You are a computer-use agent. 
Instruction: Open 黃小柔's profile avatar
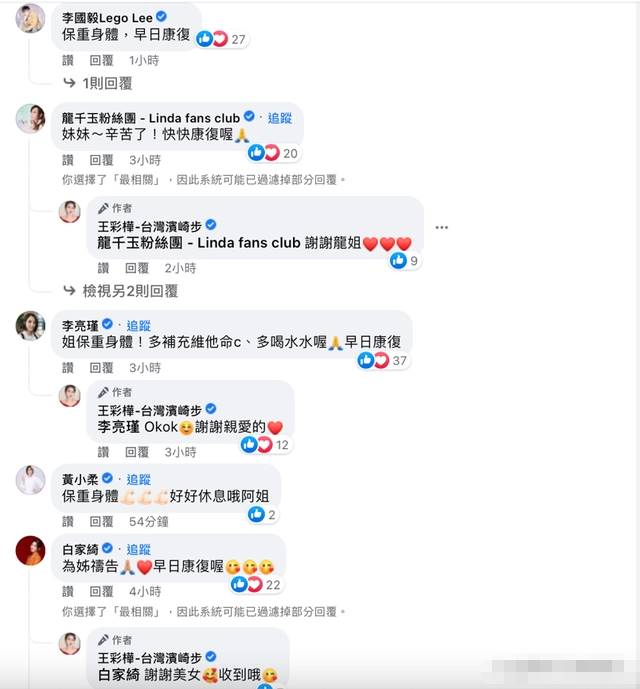[x=30, y=479]
